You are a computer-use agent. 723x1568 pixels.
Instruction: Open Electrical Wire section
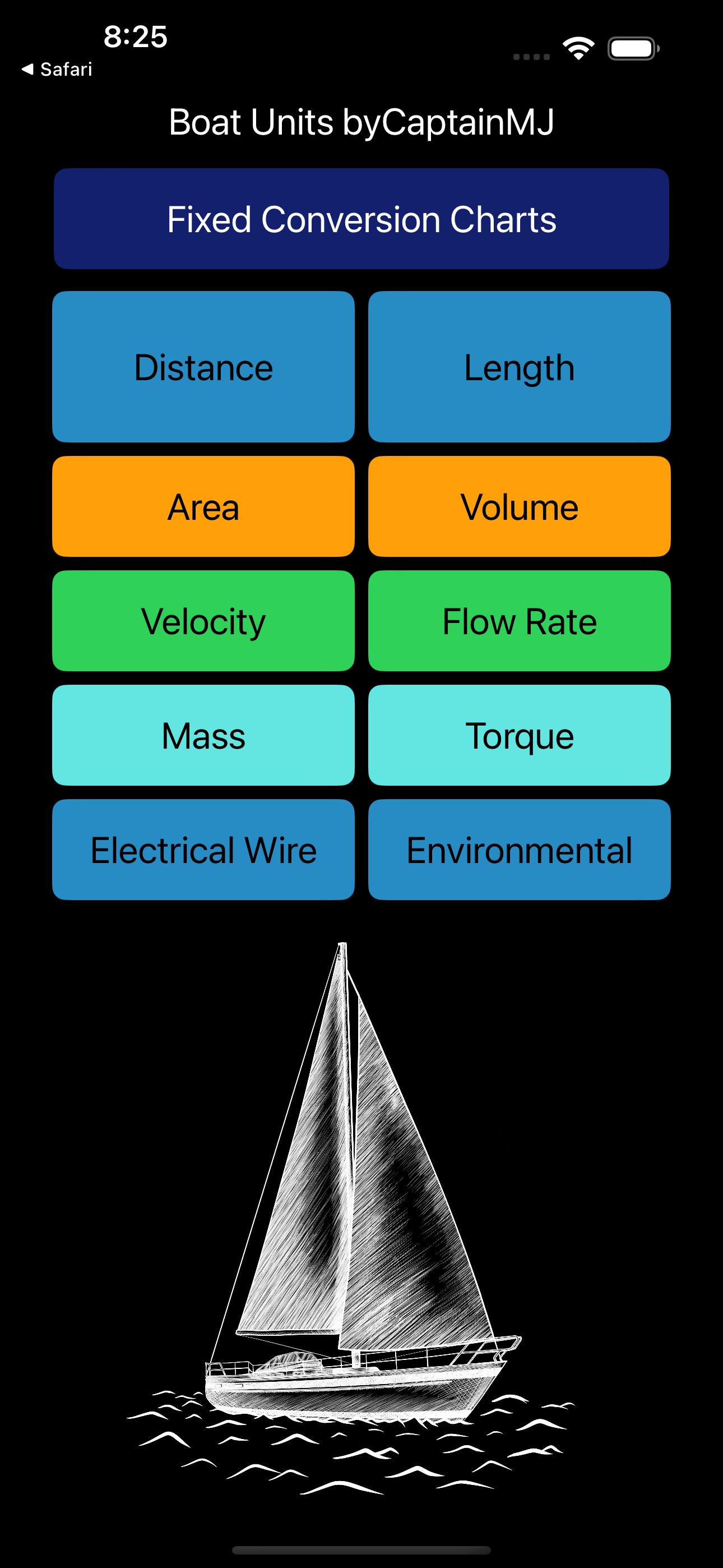pyautogui.click(x=203, y=850)
